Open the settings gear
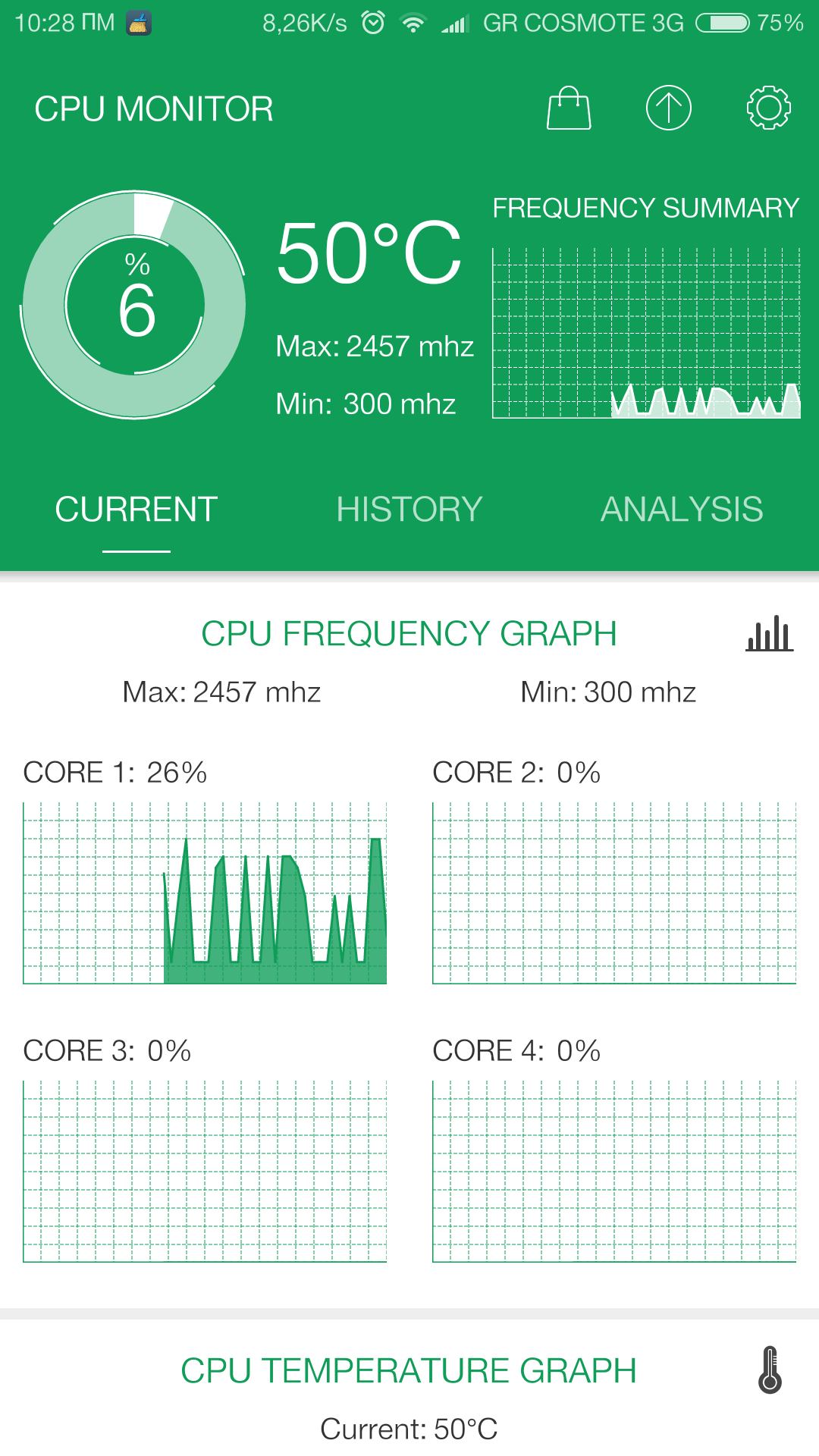This screenshot has height=1456, width=819. tap(768, 108)
